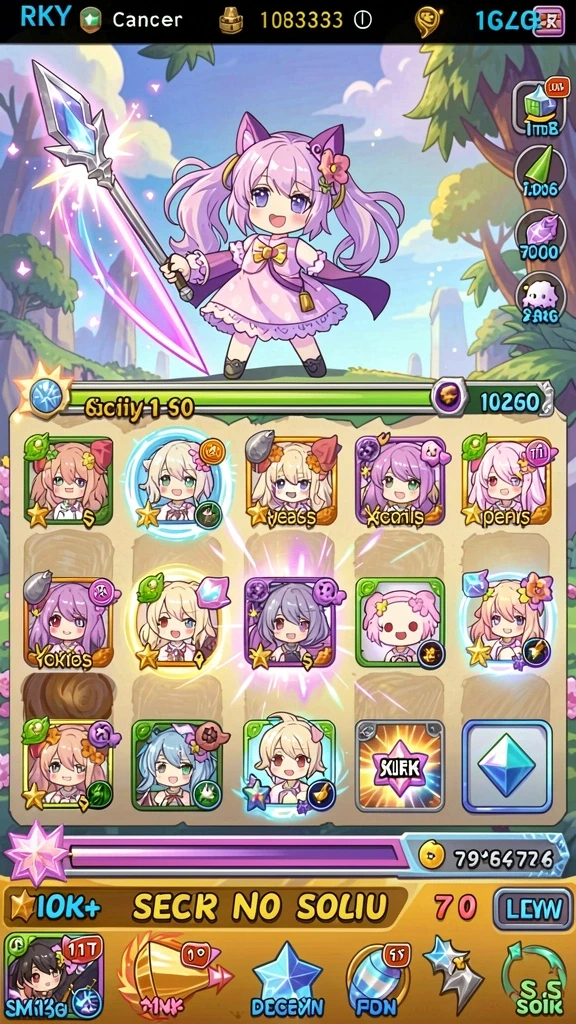Tap the golden horn icon
576x1024 pixels.
pos(173,977)
